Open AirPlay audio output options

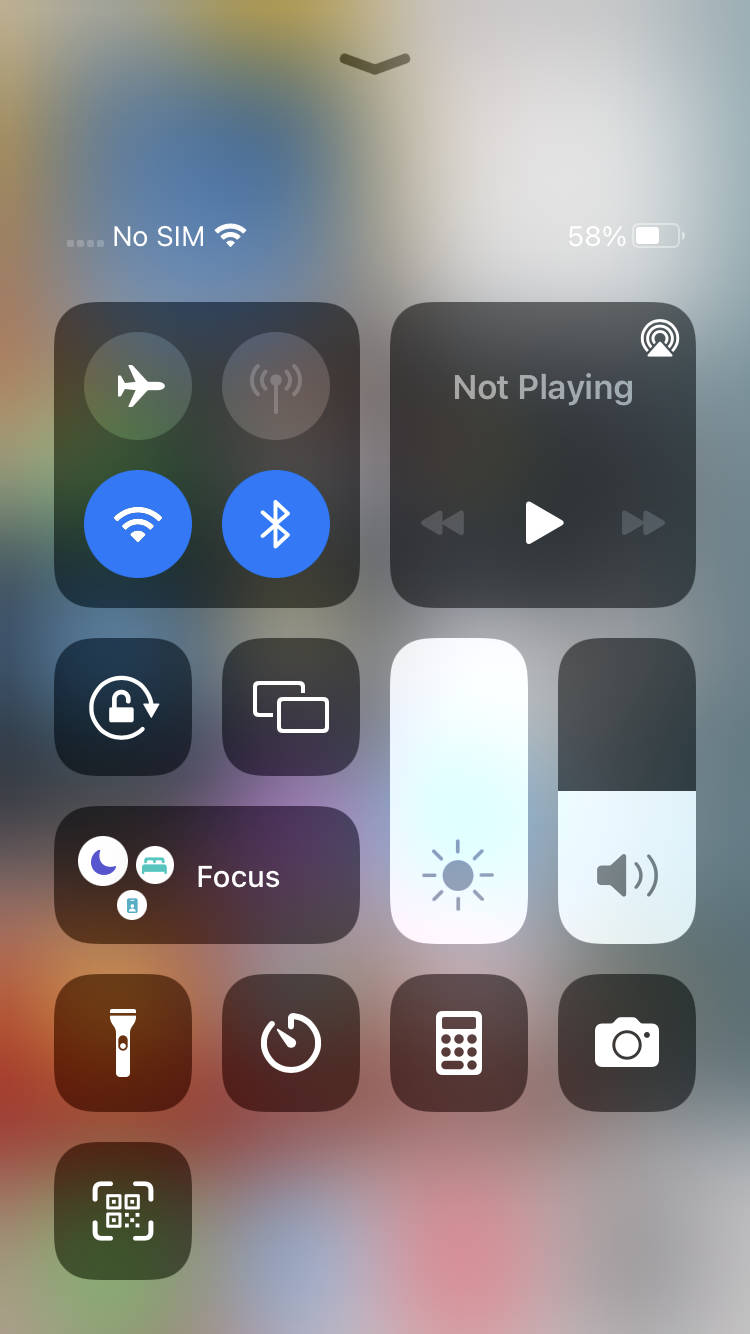point(660,338)
